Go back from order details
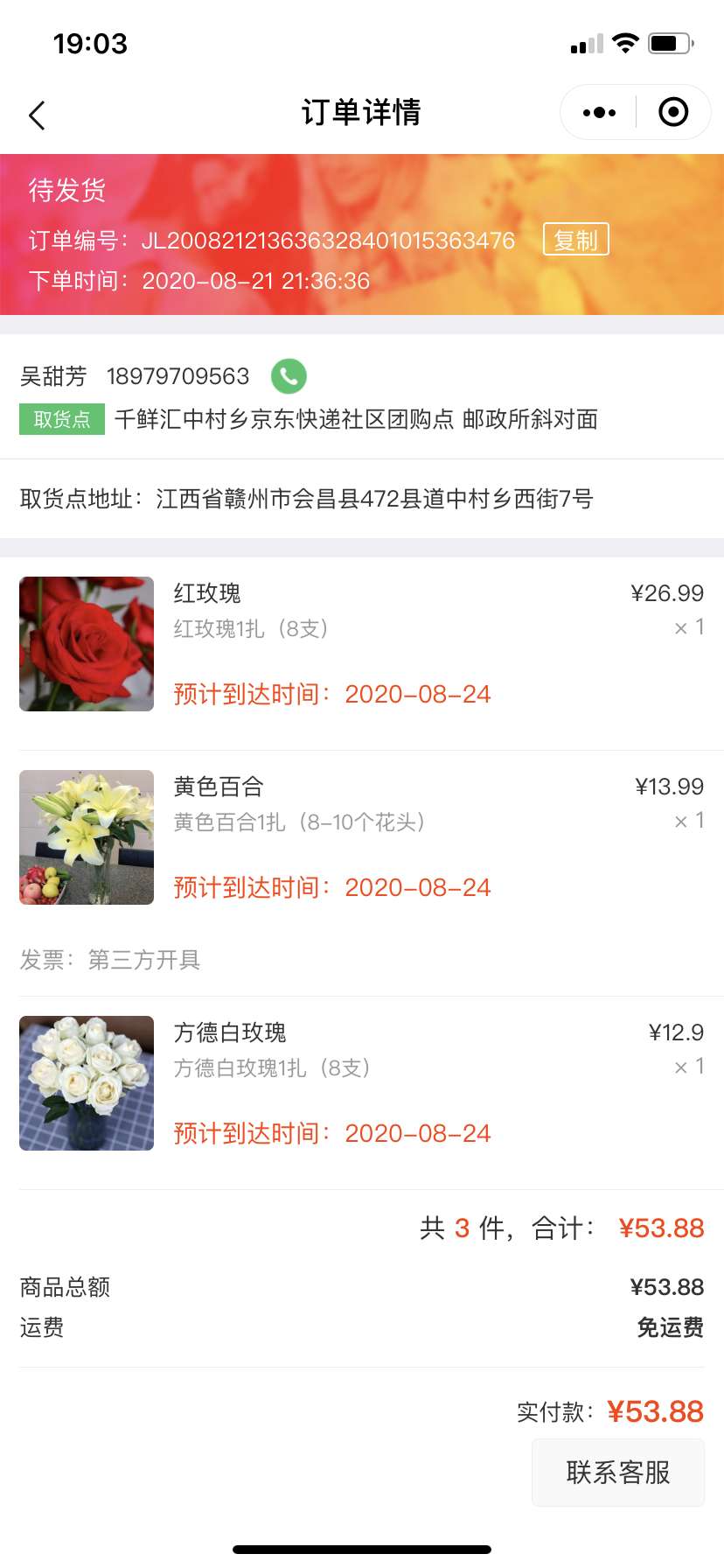This screenshot has height=1568, width=724. tap(37, 115)
